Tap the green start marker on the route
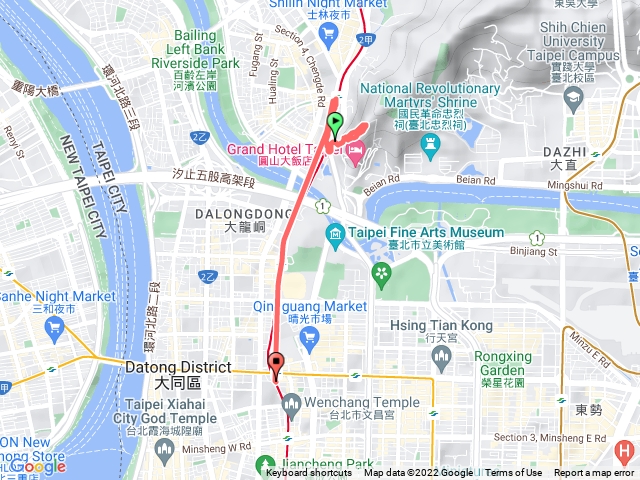 (335, 127)
